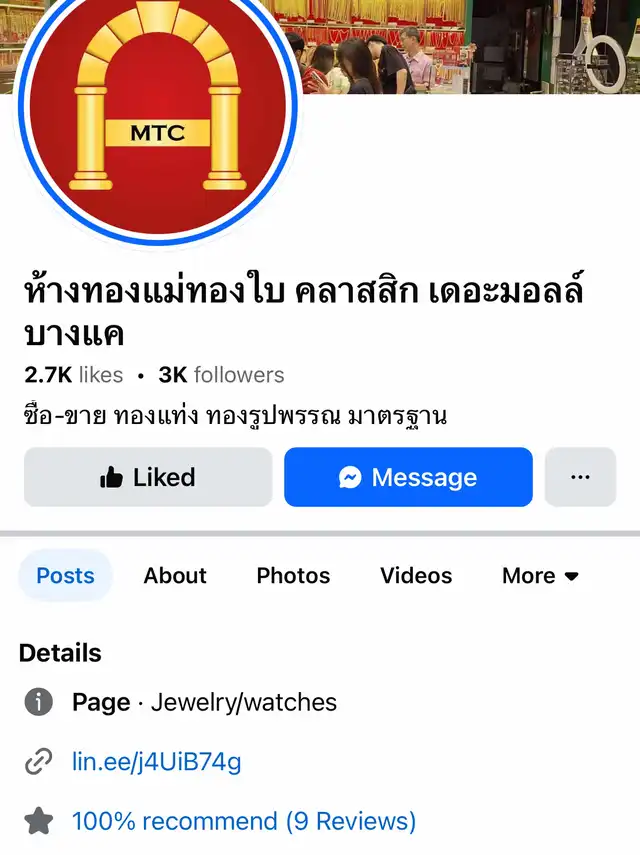View the gold shop cover photo

pyautogui.click(x=460, y=45)
